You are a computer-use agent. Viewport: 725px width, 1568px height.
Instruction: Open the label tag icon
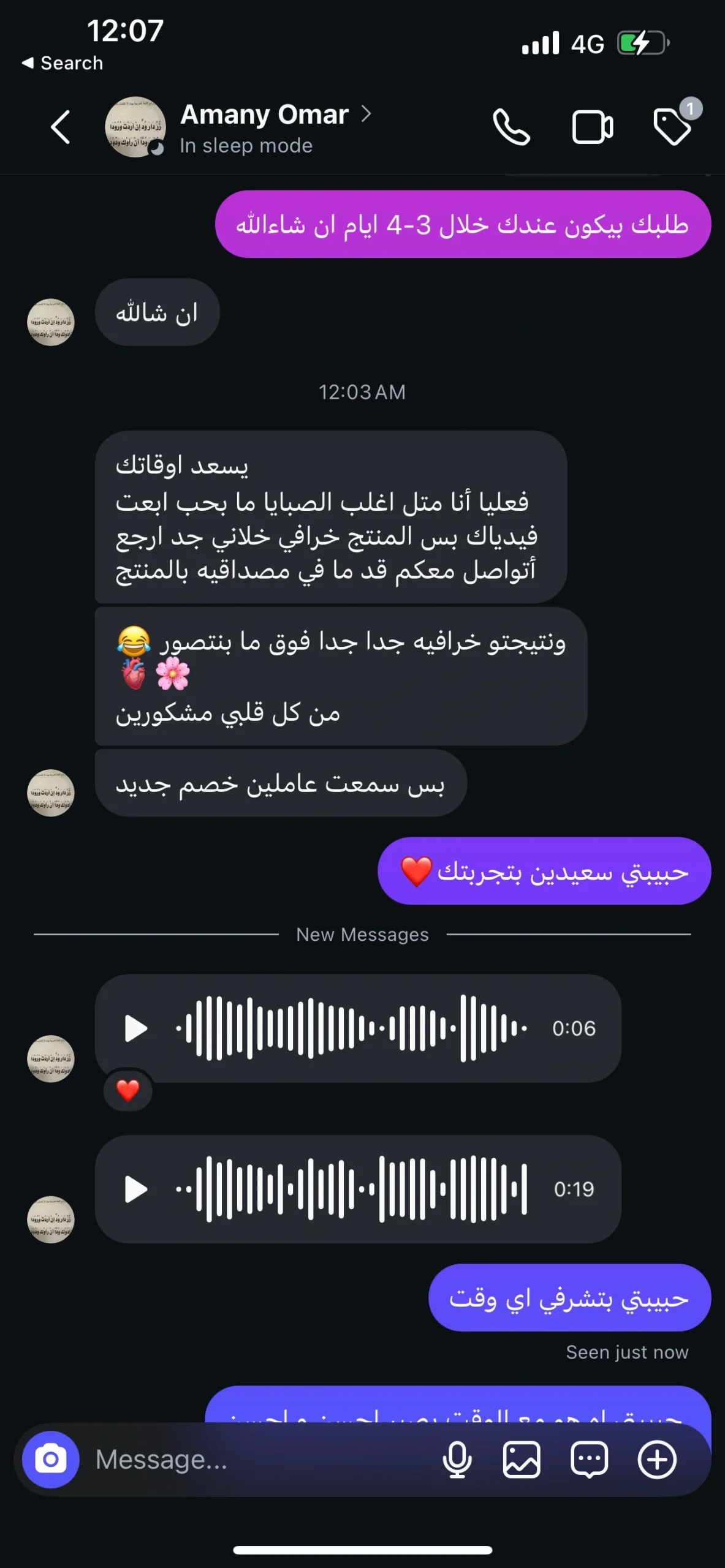(x=672, y=127)
